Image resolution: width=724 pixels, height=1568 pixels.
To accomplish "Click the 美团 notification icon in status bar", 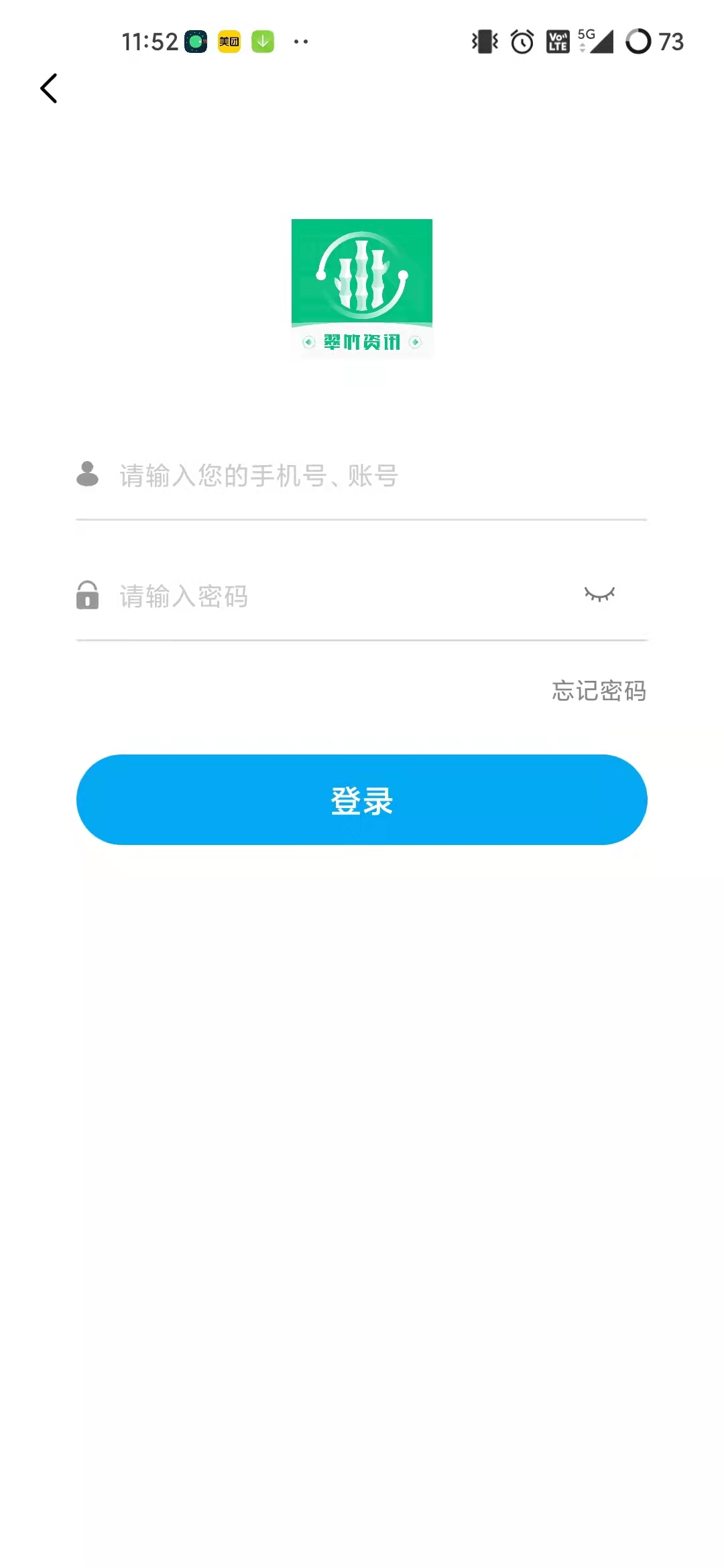I will (229, 42).
